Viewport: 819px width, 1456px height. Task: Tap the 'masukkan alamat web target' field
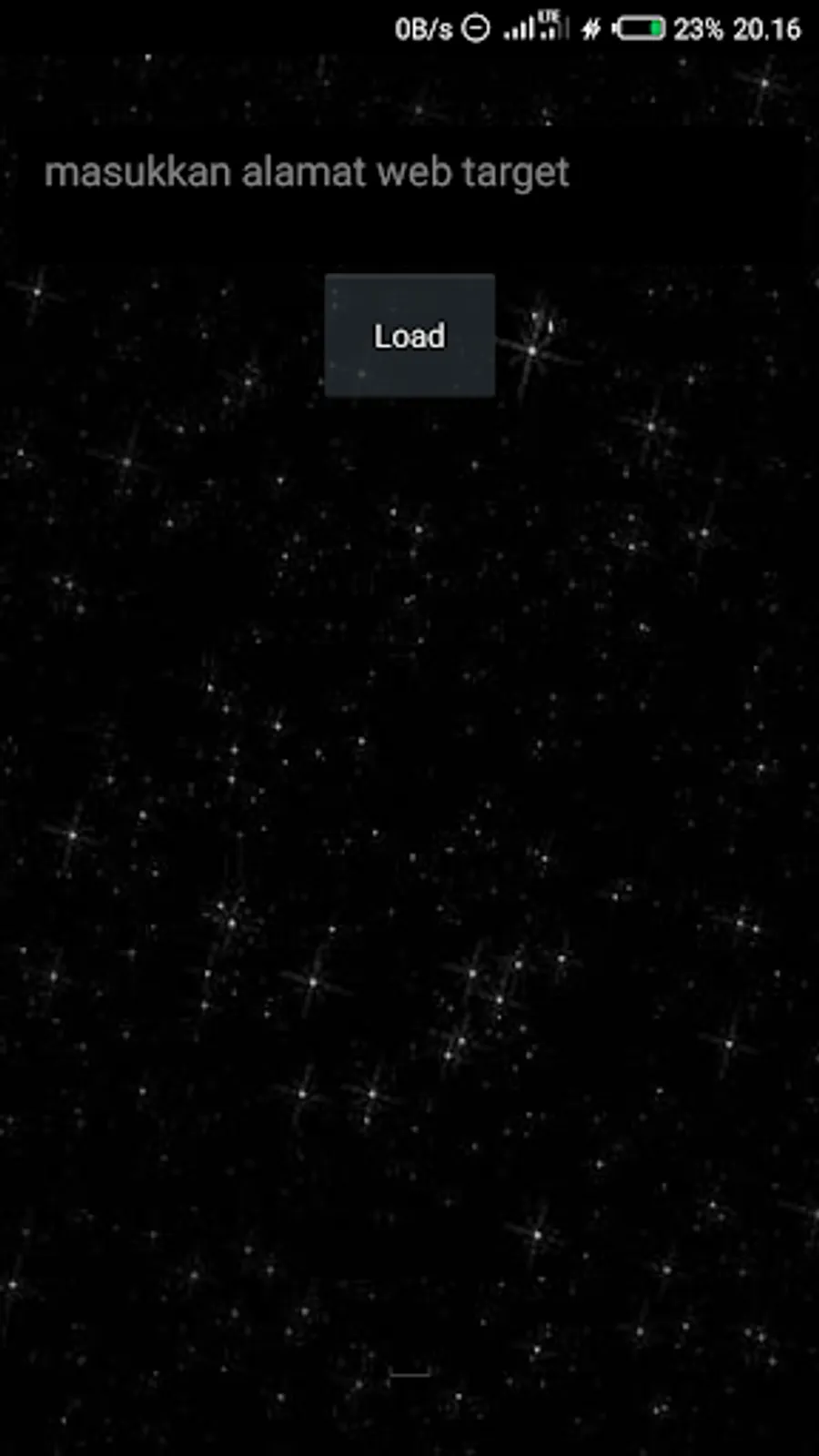409,173
